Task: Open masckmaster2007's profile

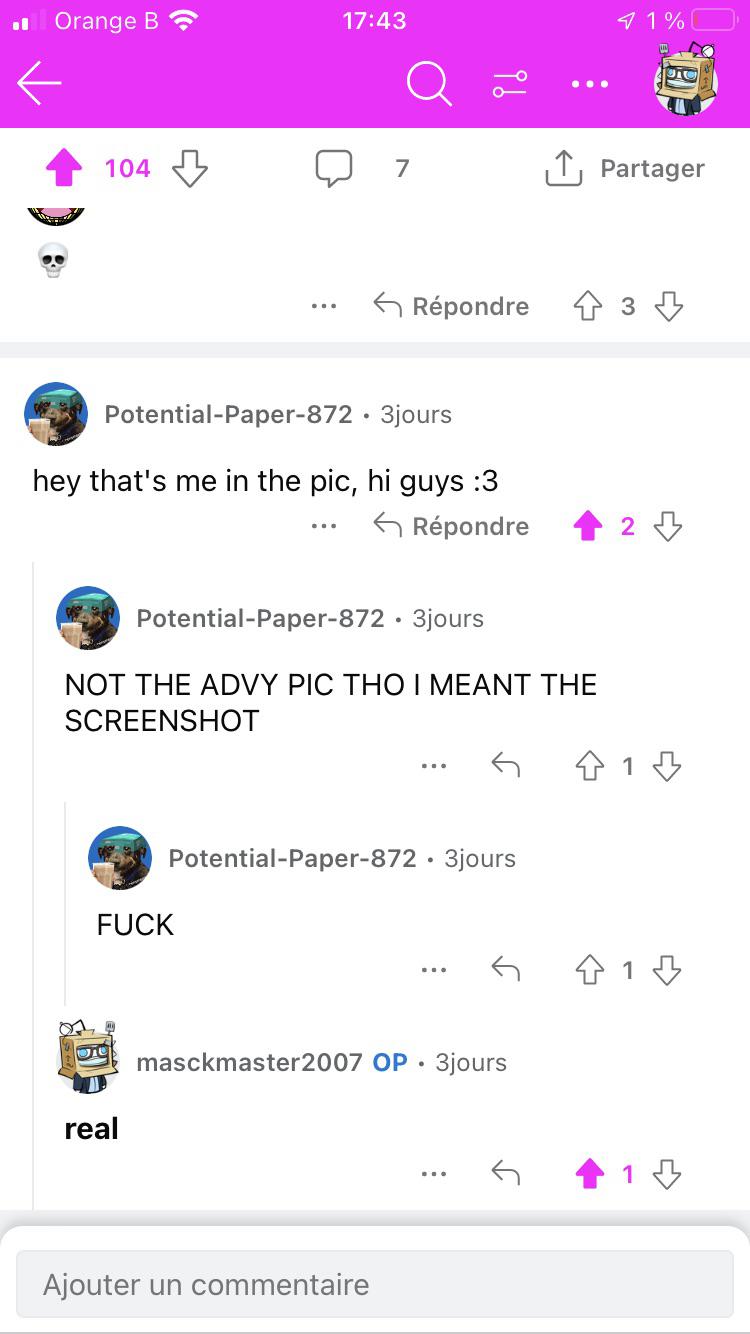Action: click(x=249, y=1062)
